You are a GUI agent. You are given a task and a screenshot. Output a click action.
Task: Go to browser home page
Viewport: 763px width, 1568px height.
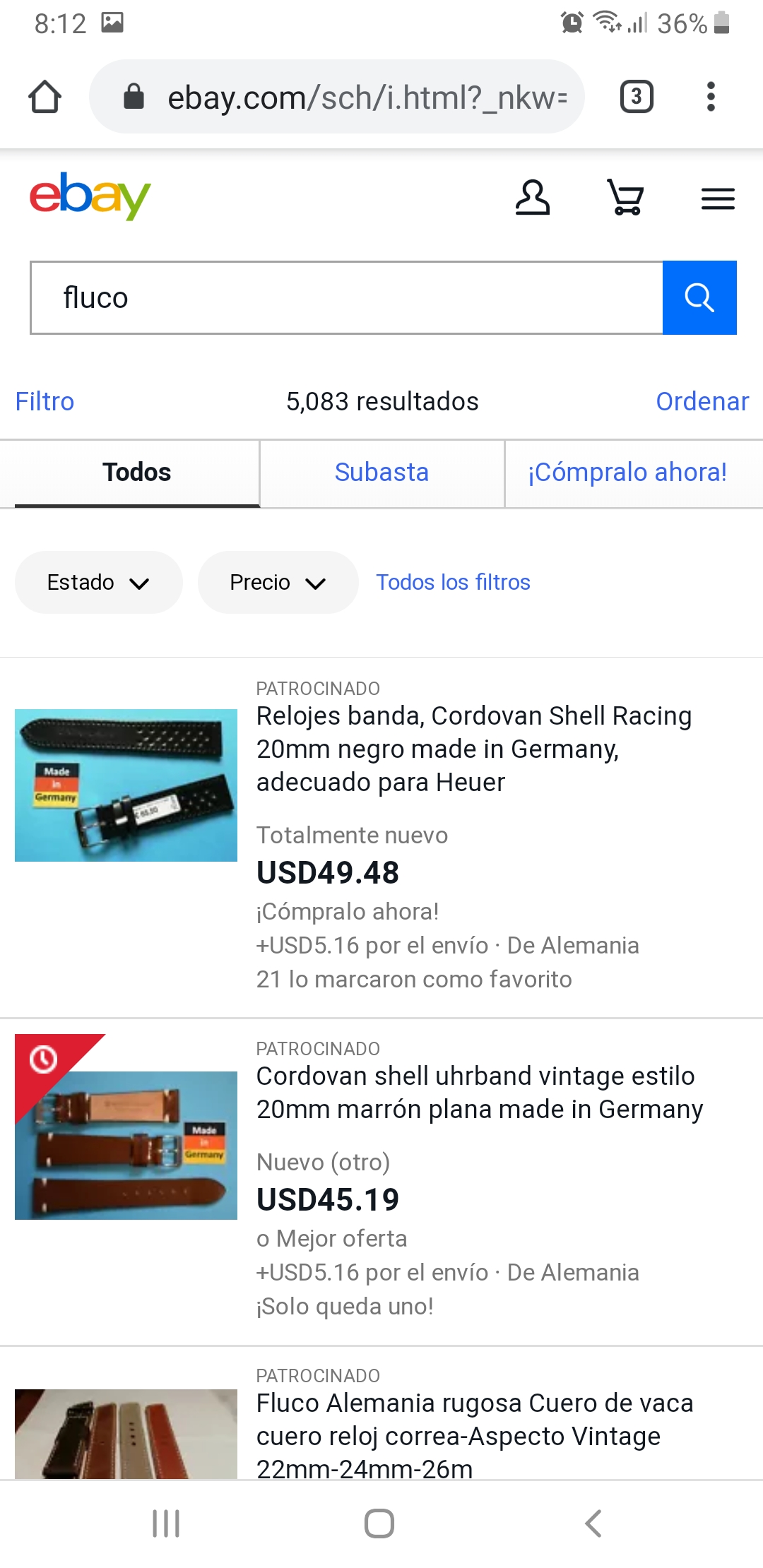(45, 97)
